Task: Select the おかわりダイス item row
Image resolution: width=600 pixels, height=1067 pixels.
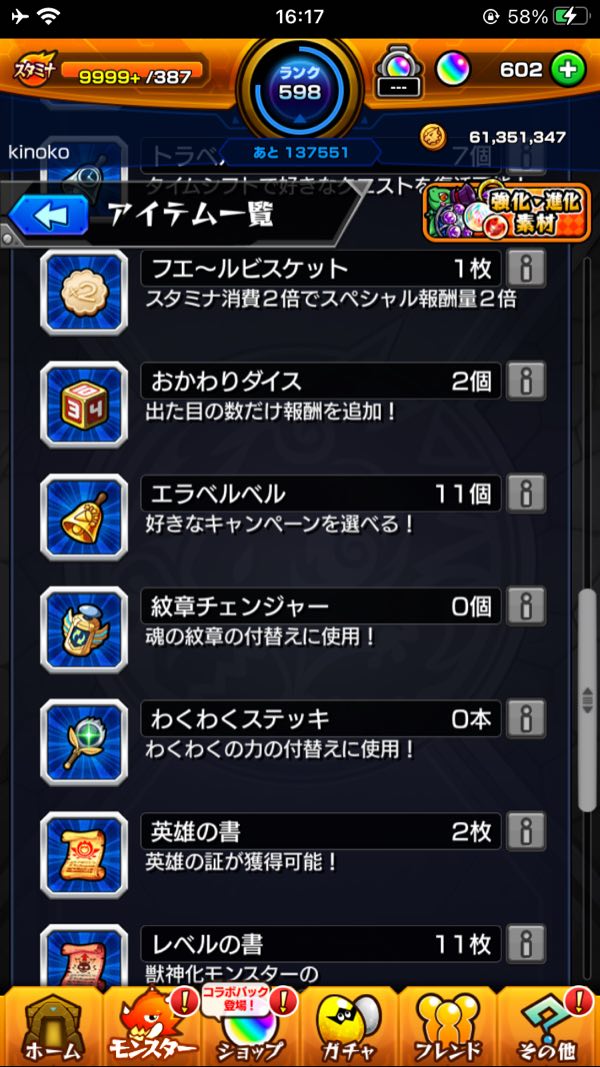Action: (x=293, y=405)
